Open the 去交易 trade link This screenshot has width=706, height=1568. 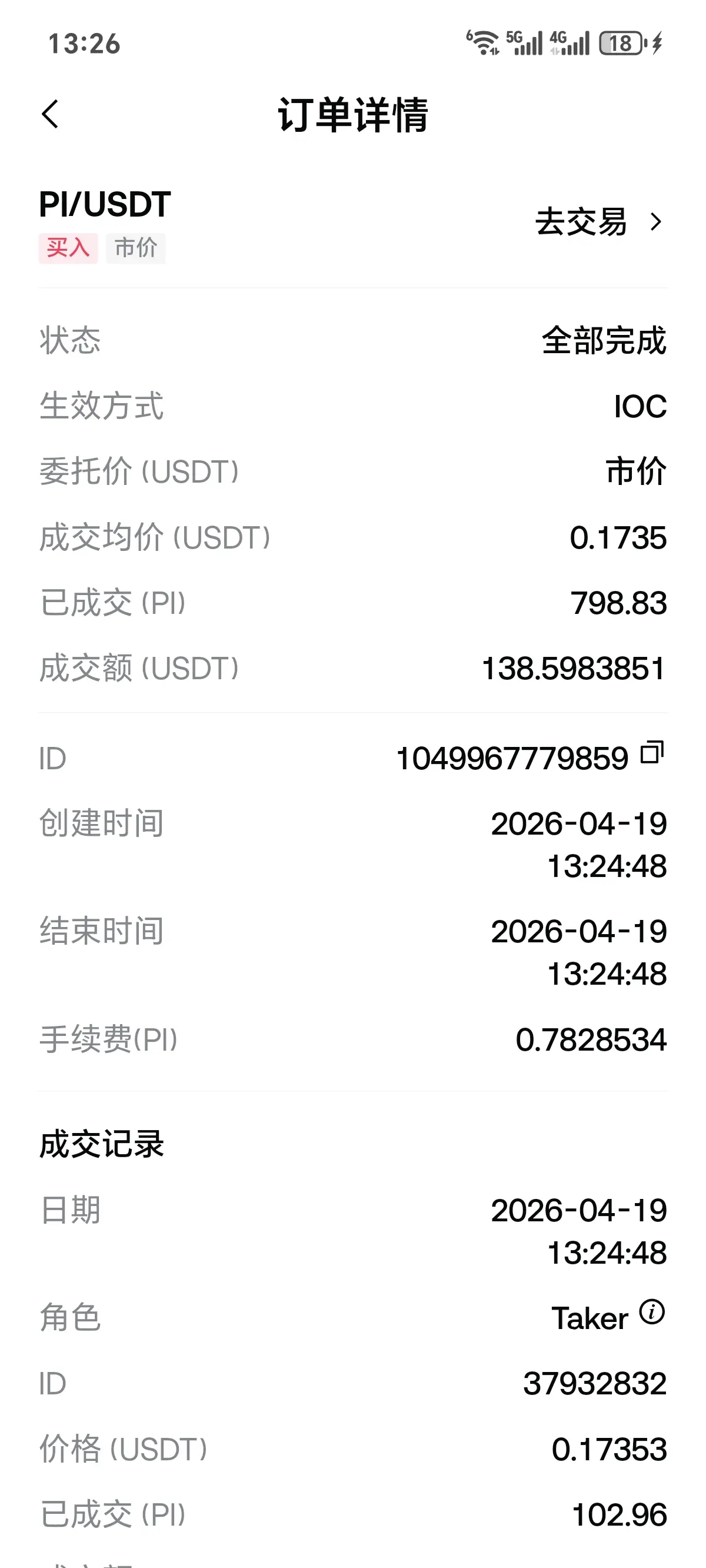[597, 222]
